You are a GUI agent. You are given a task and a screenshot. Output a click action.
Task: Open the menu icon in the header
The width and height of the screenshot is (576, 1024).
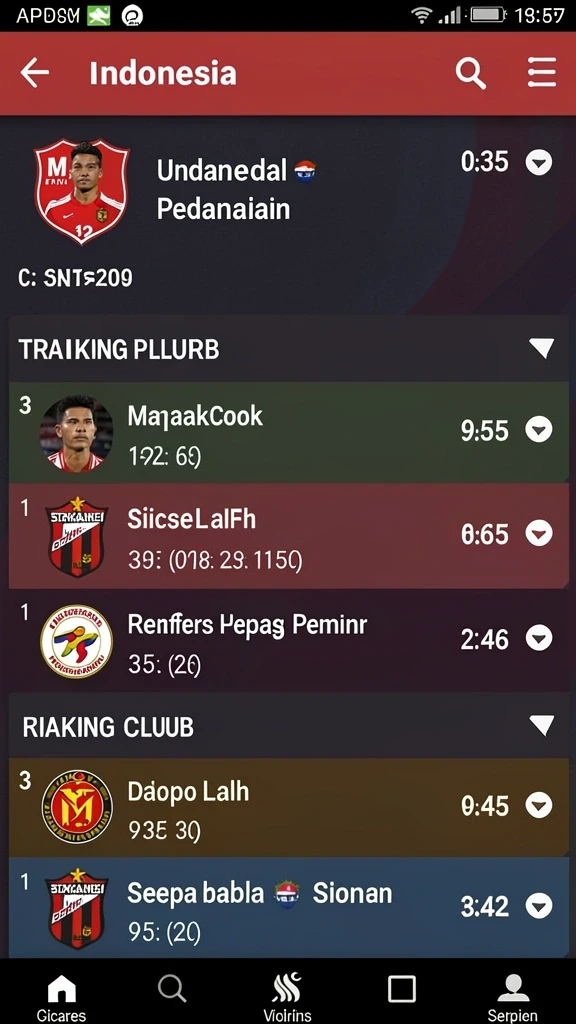pos(542,72)
